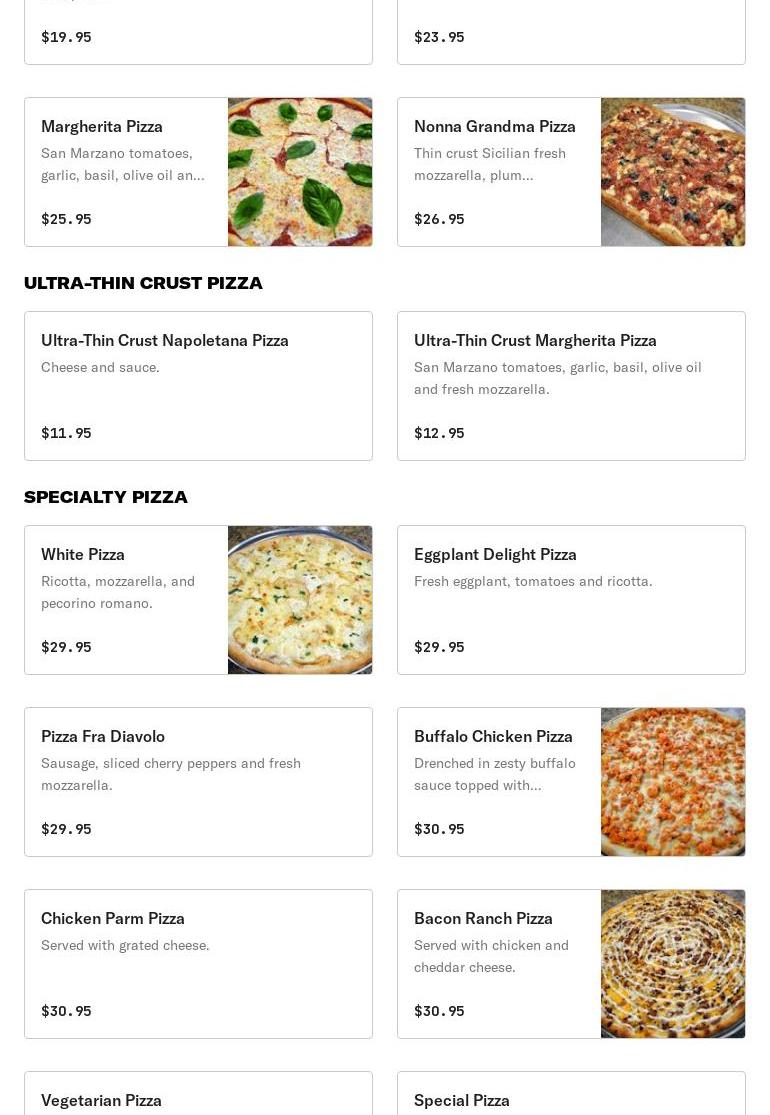
Task: Open the Special Pizza card
Action: 571,1096
